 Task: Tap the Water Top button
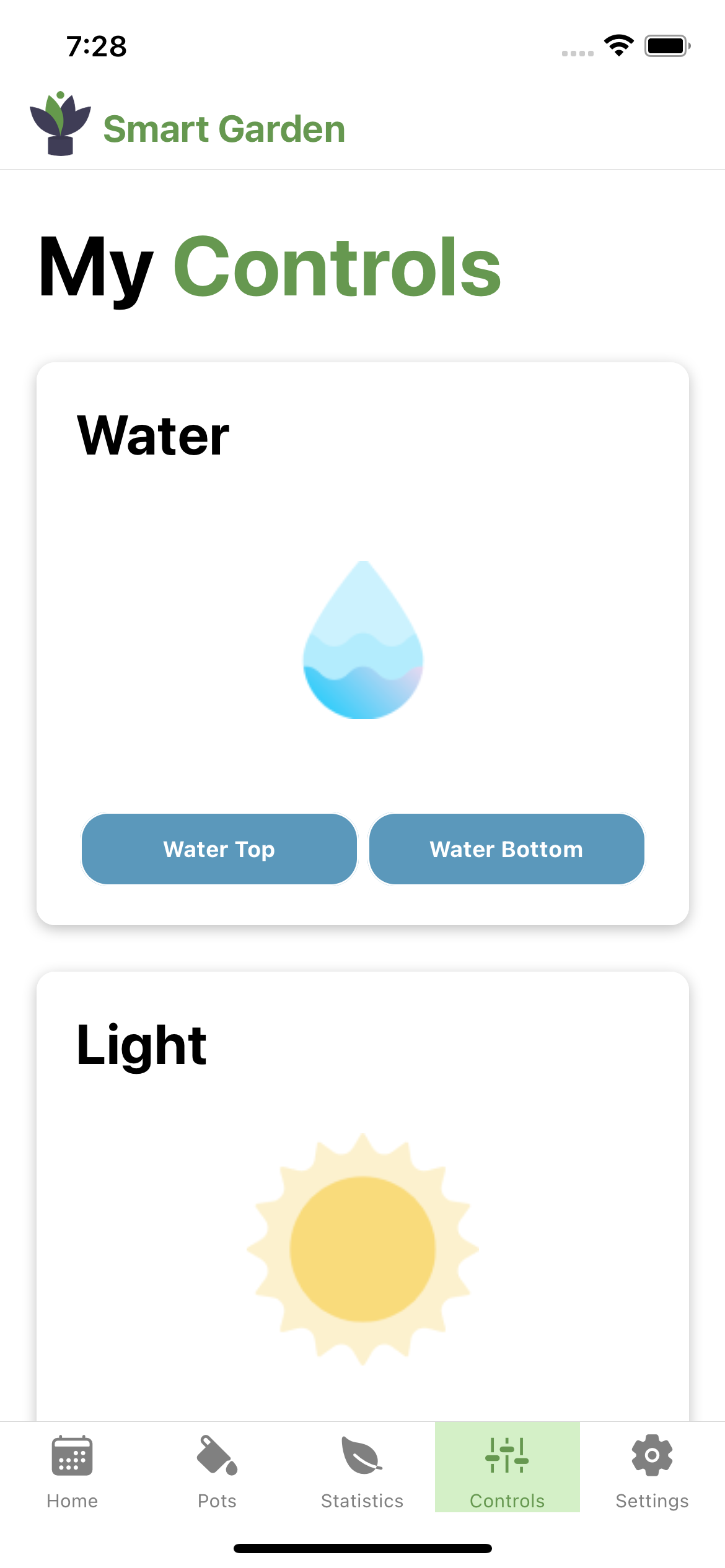click(219, 849)
